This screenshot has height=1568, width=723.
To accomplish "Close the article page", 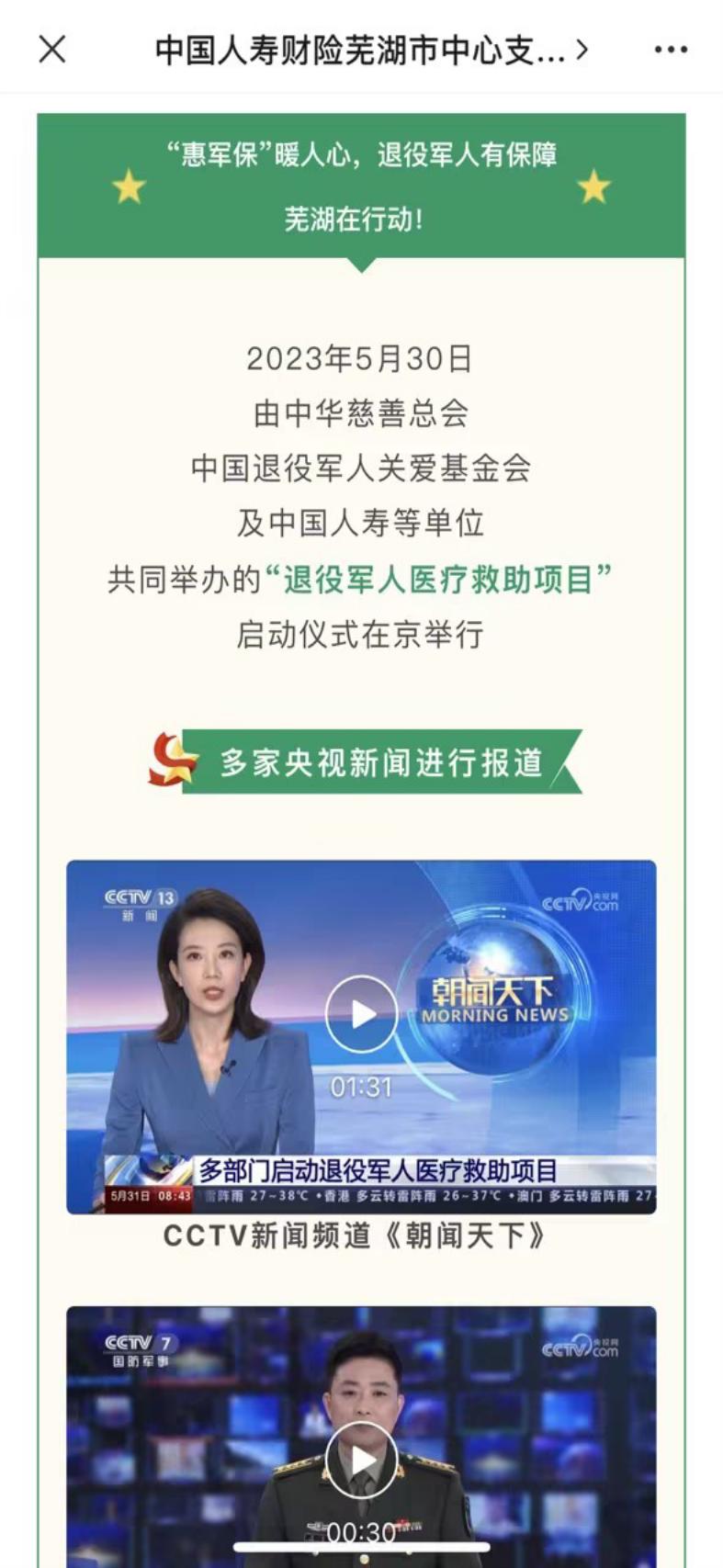I will point(52,50).
